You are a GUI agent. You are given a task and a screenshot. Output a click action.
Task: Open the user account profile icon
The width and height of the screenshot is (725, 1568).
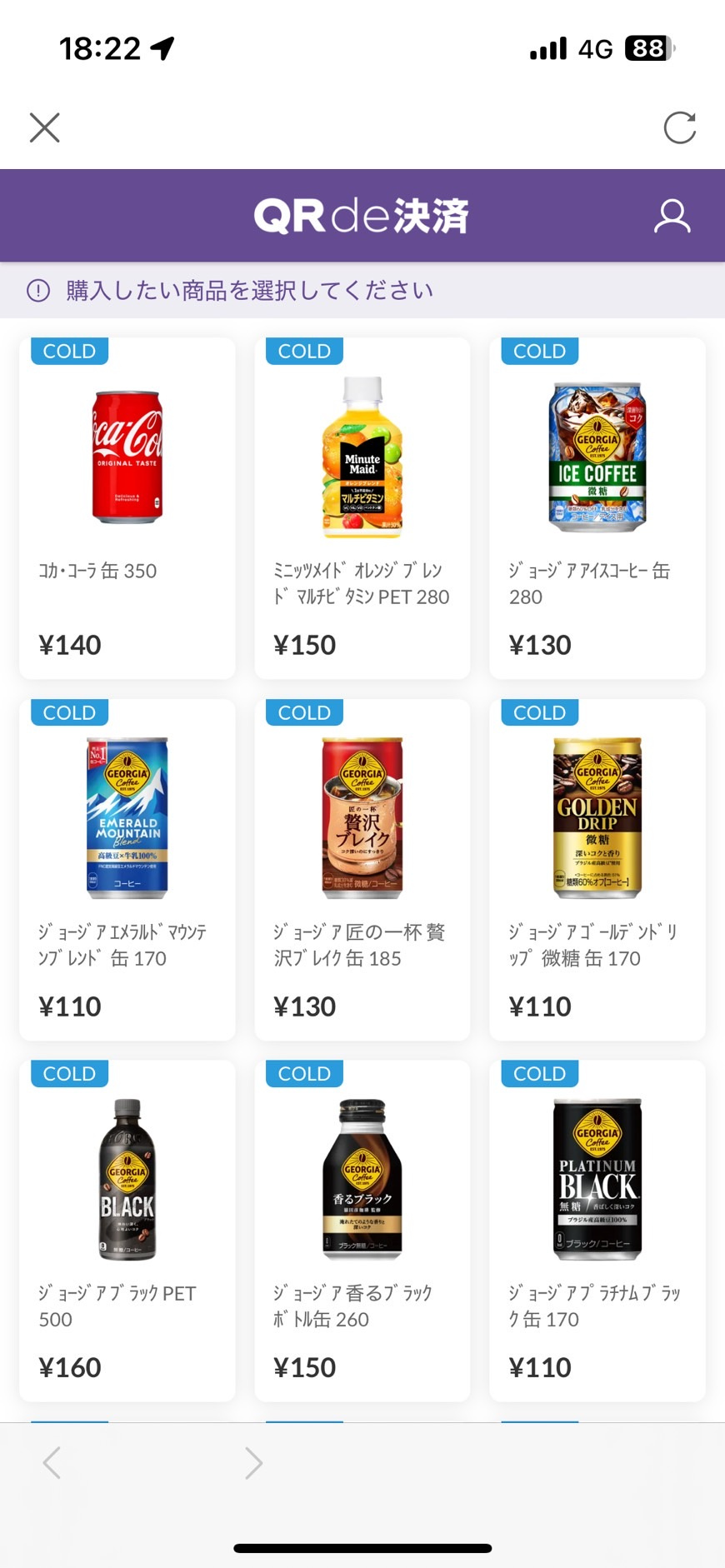pos(672,216)
